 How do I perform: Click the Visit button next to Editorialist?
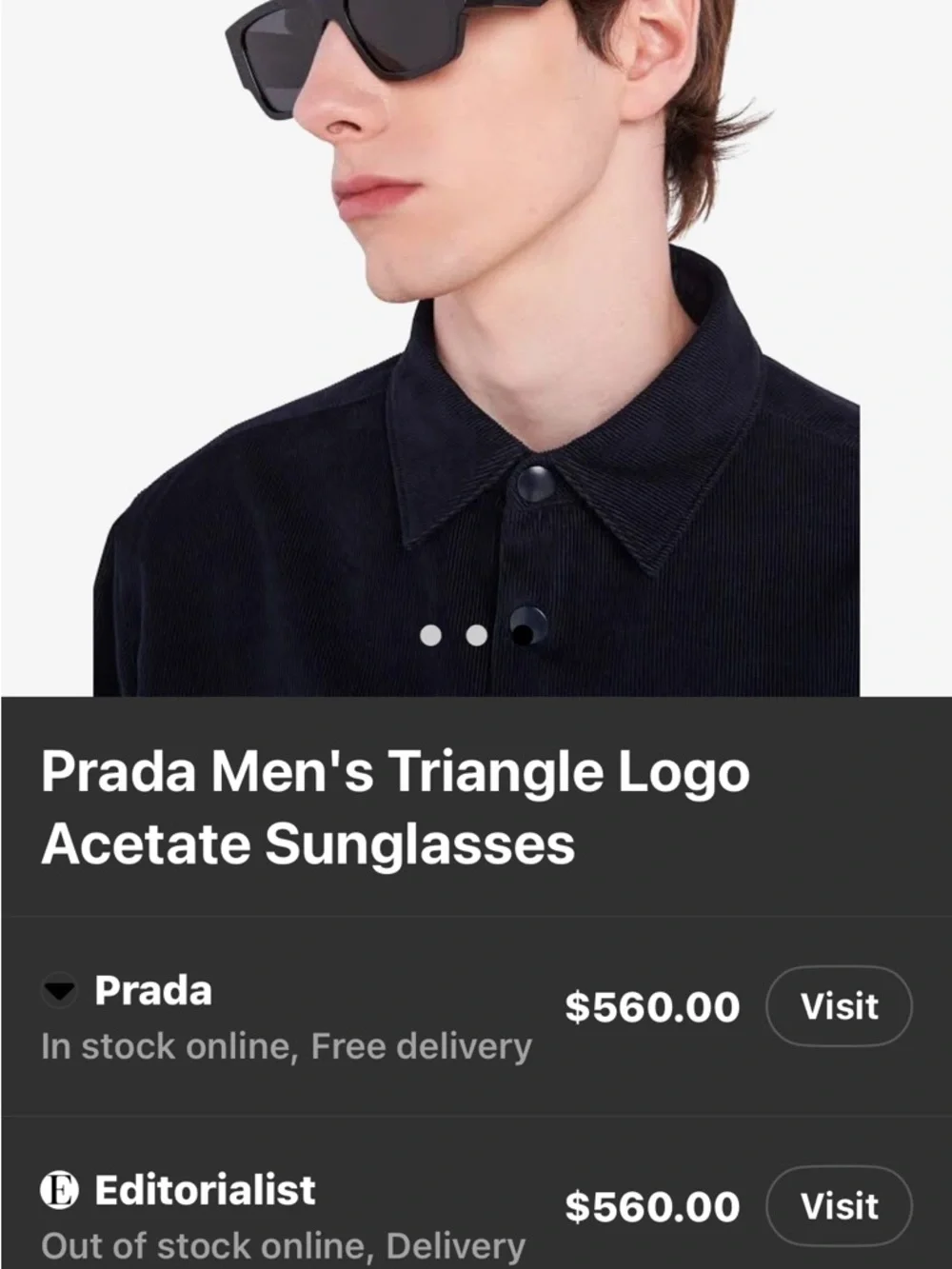click(x=838, y=1206)
